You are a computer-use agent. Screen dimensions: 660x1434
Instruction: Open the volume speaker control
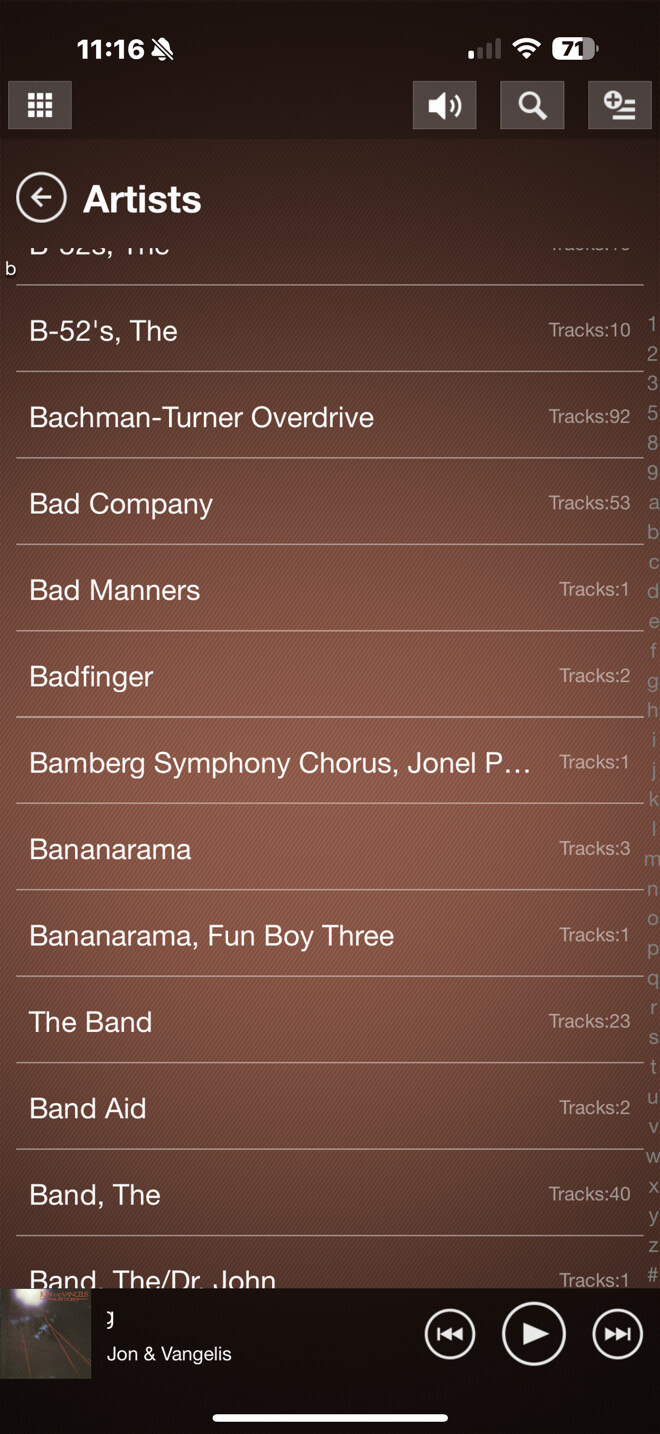(x=444, y=105)
